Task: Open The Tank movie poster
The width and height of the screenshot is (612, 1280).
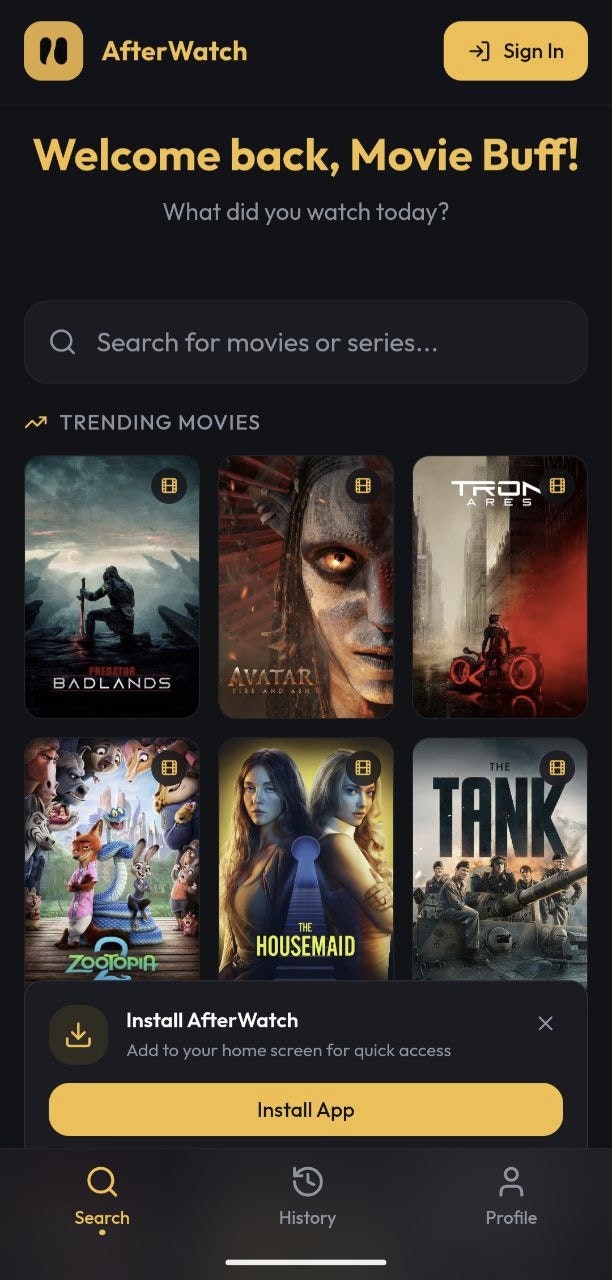Action: pyautogui.click(x=499, y=860)
